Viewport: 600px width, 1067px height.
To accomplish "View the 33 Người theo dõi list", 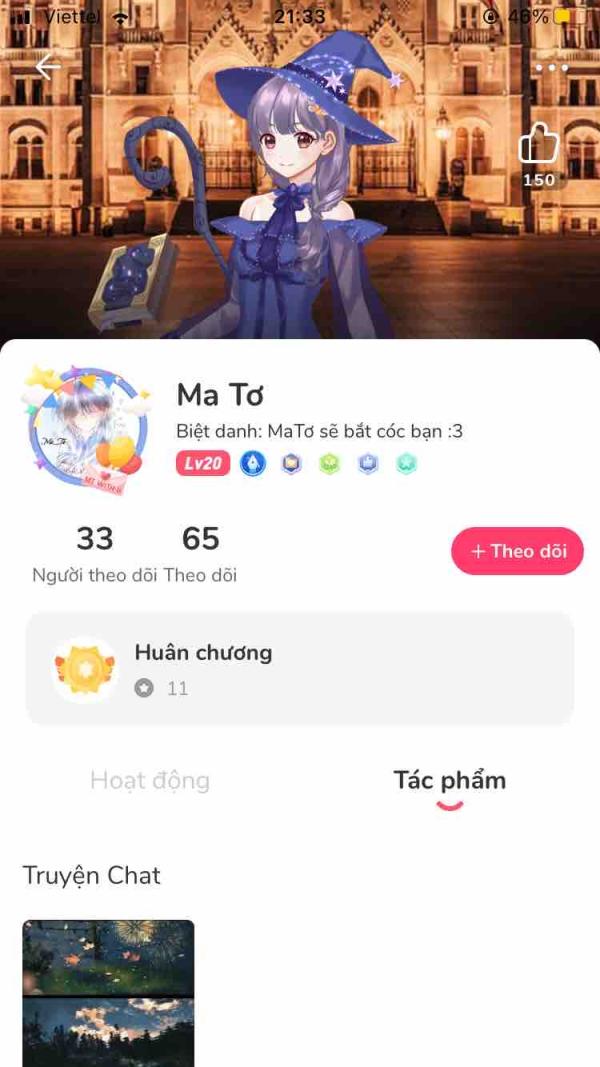I will point(95,553).
